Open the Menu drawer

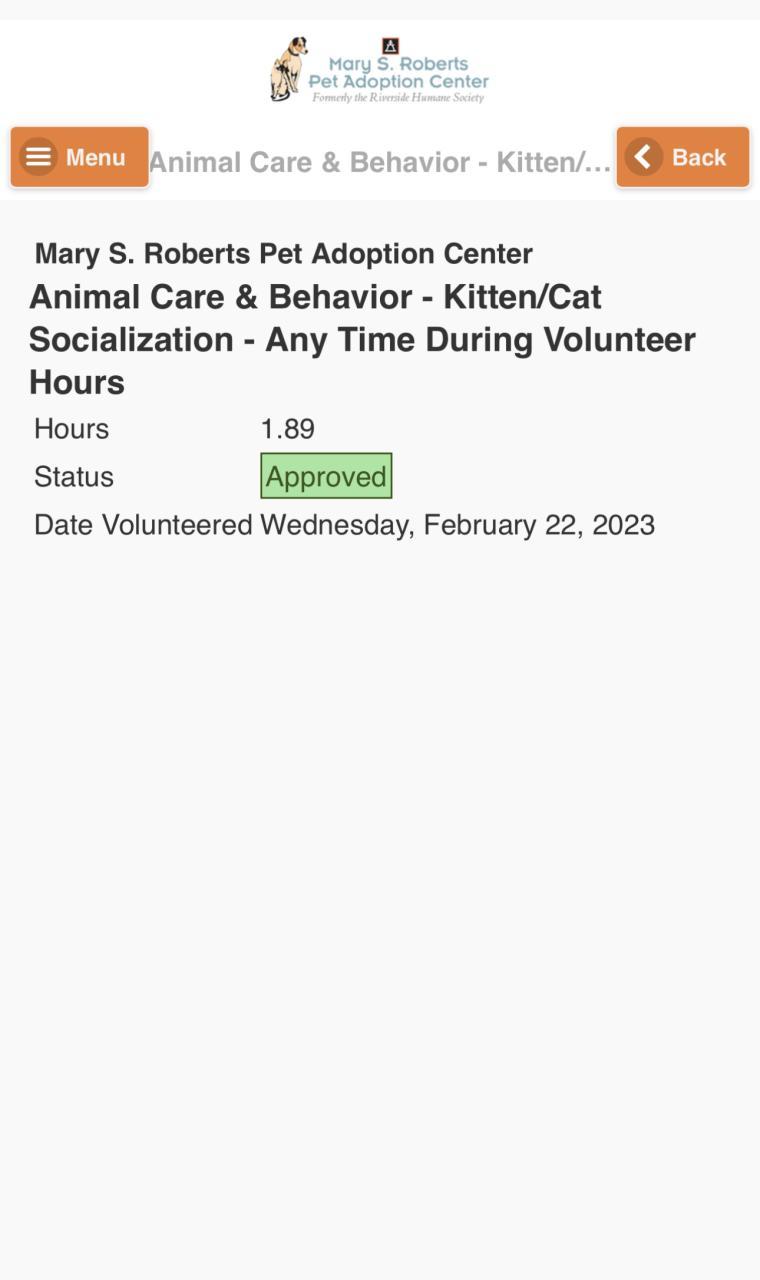point(79,157)
